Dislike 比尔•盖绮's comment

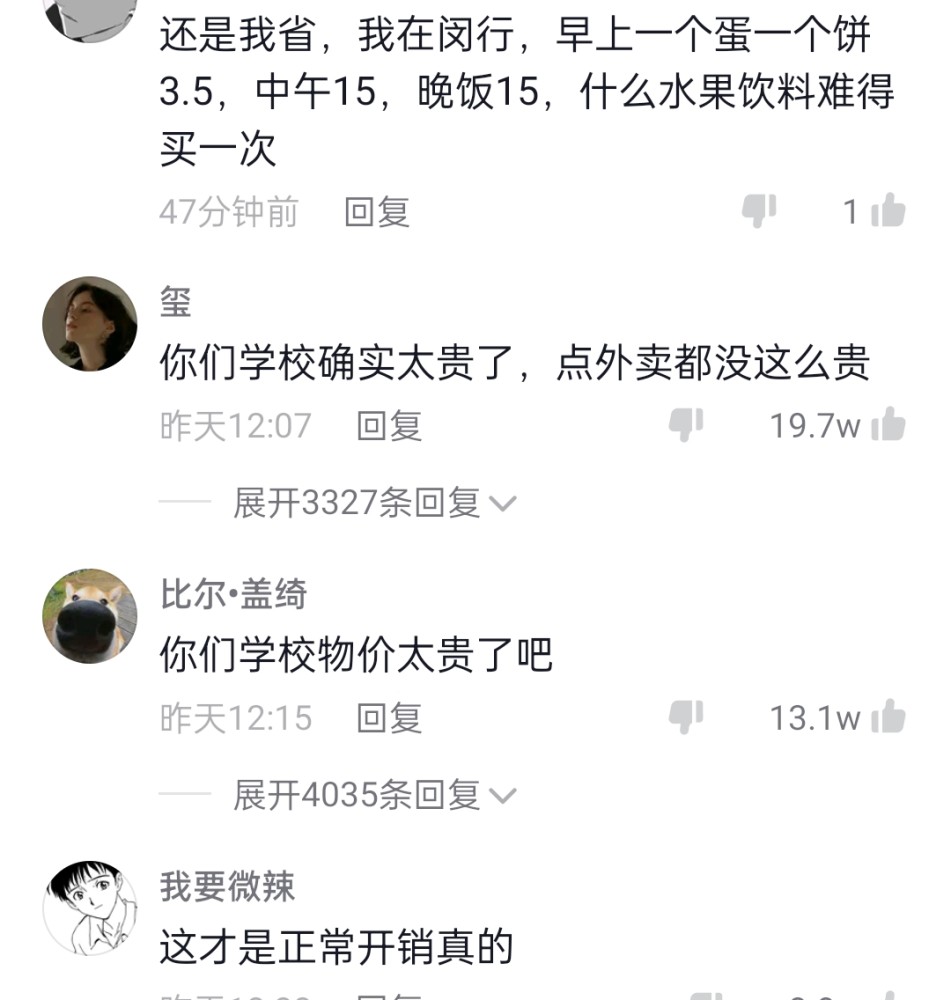[x=686, y=716]
